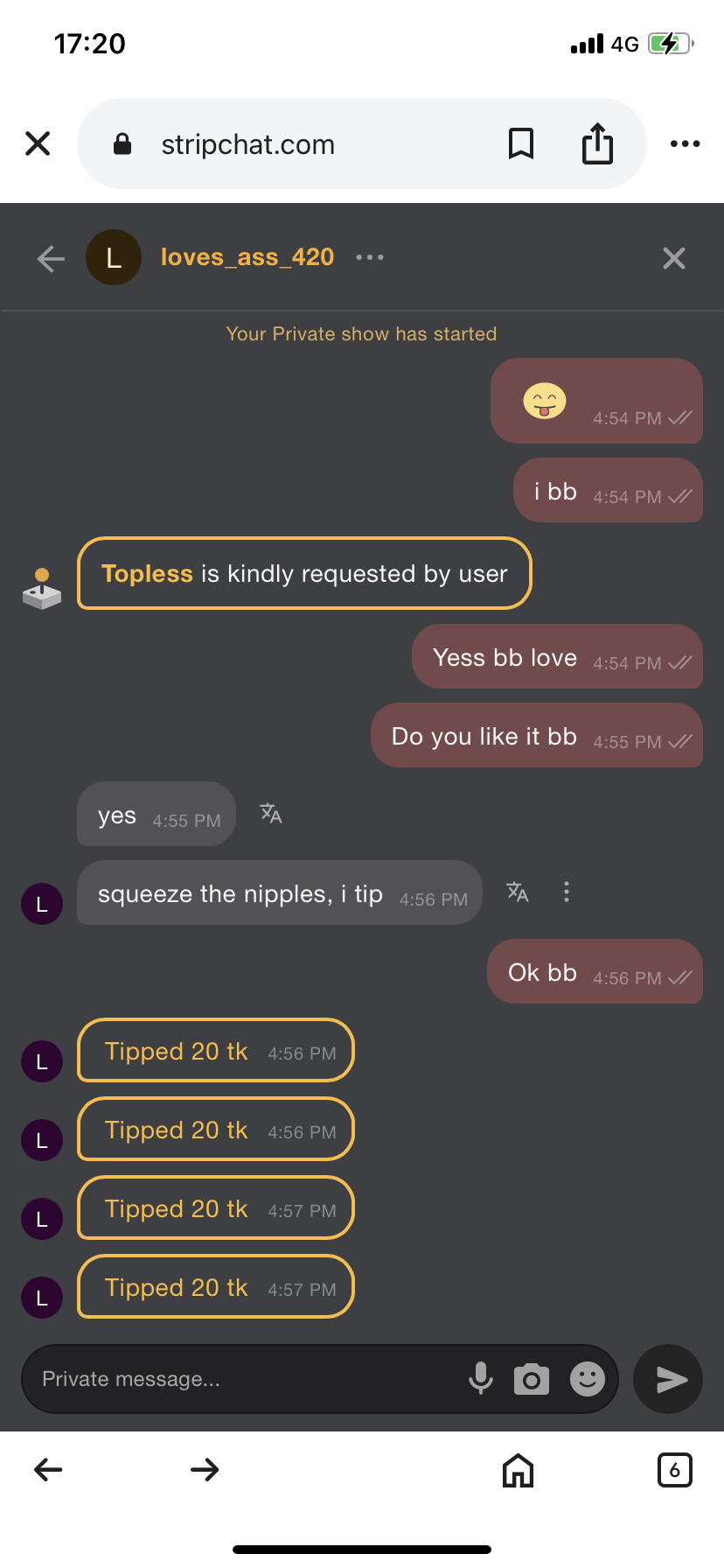Screen dimensions: 724x1568
Task: Open chat options dots beside username
Action: pyautogui.click(x=370, y=257)
